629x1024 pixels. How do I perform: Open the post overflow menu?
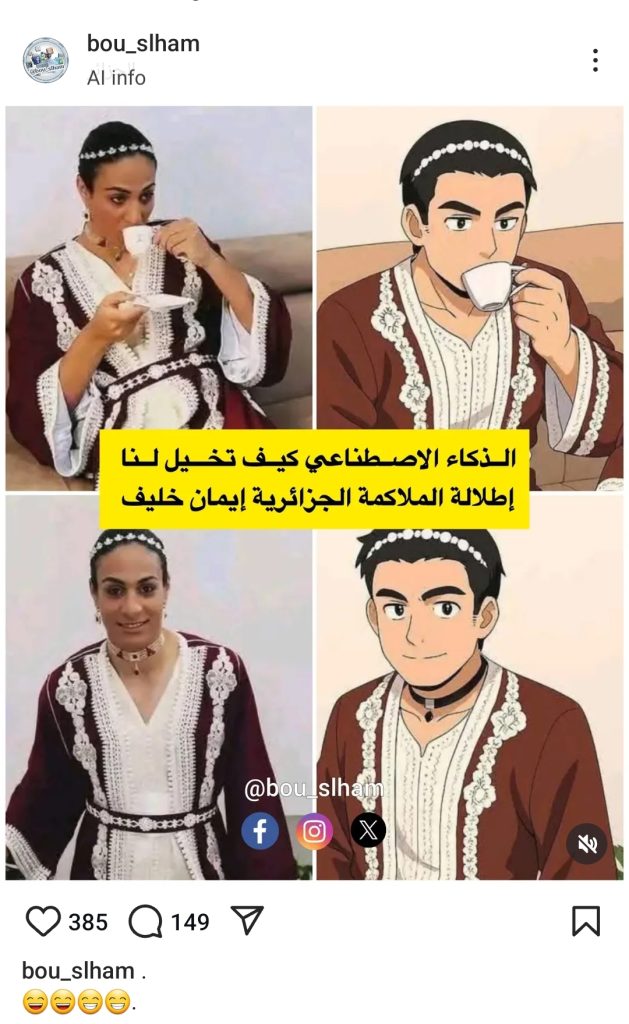[x=595, y=60]
